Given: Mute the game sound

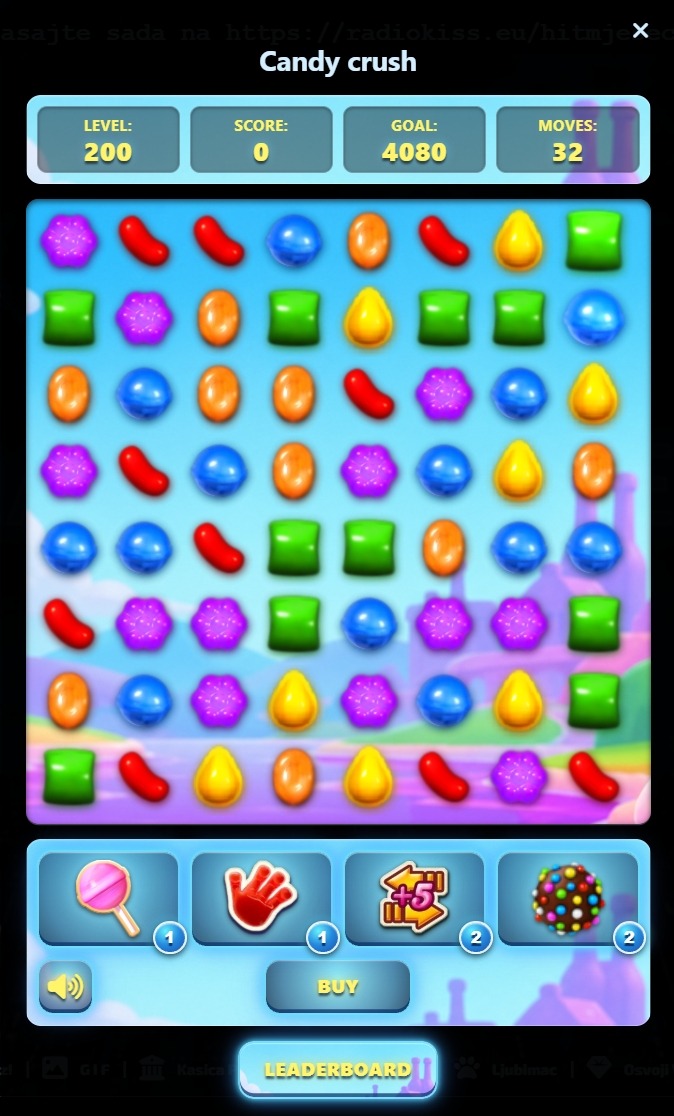Looking at the screenshot, I should click(65, 986).
